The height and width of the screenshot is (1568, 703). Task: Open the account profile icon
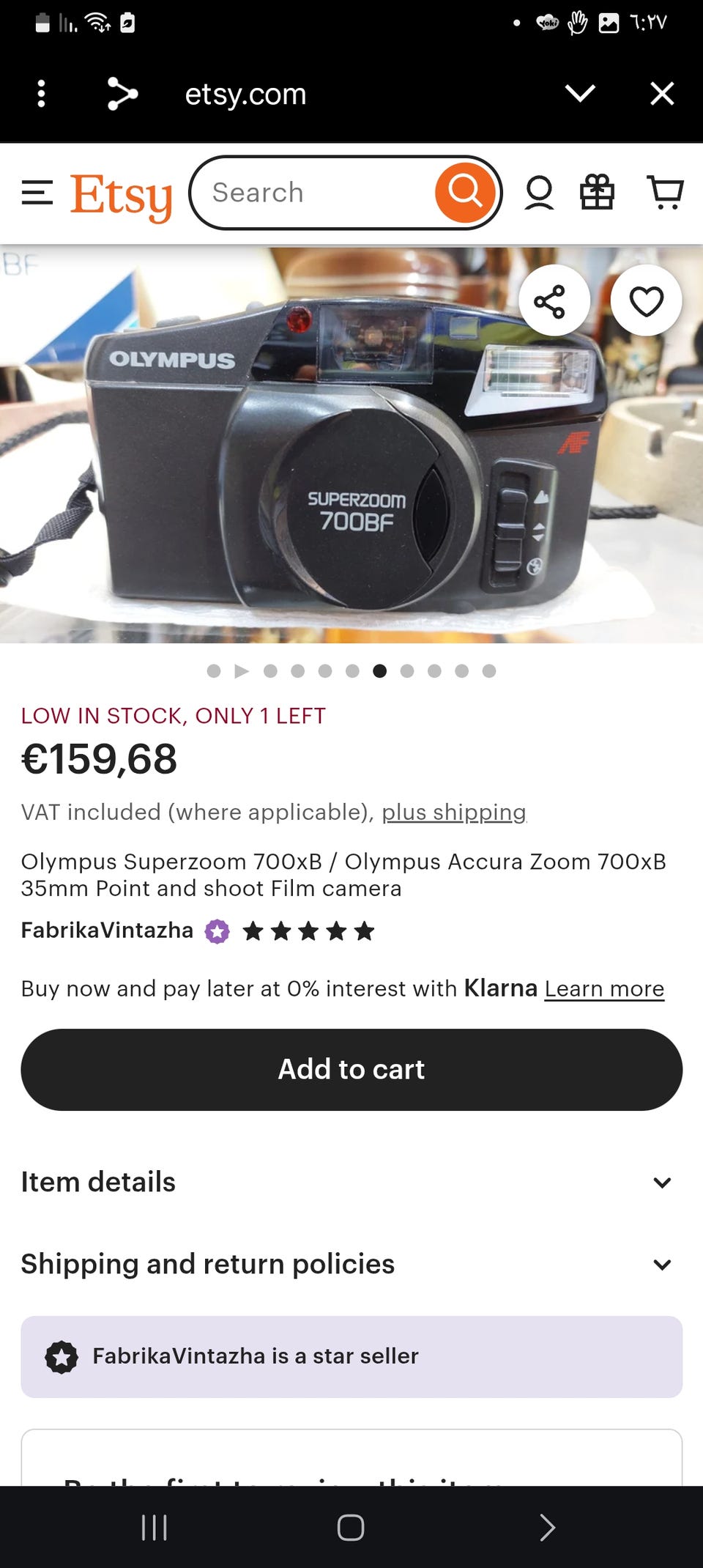tap(539, 193)
